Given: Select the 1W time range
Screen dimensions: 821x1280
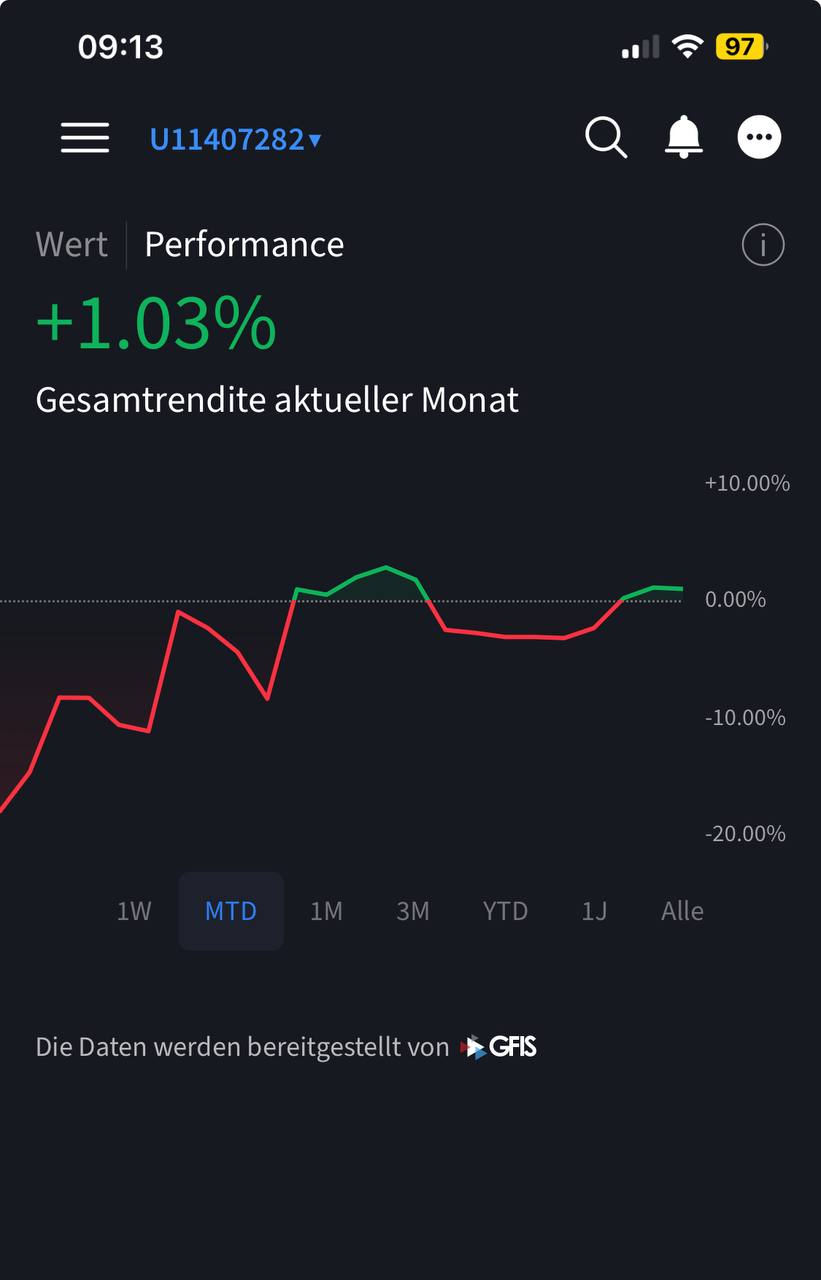Looking at the screenshot, I should (x=134, y=911).
